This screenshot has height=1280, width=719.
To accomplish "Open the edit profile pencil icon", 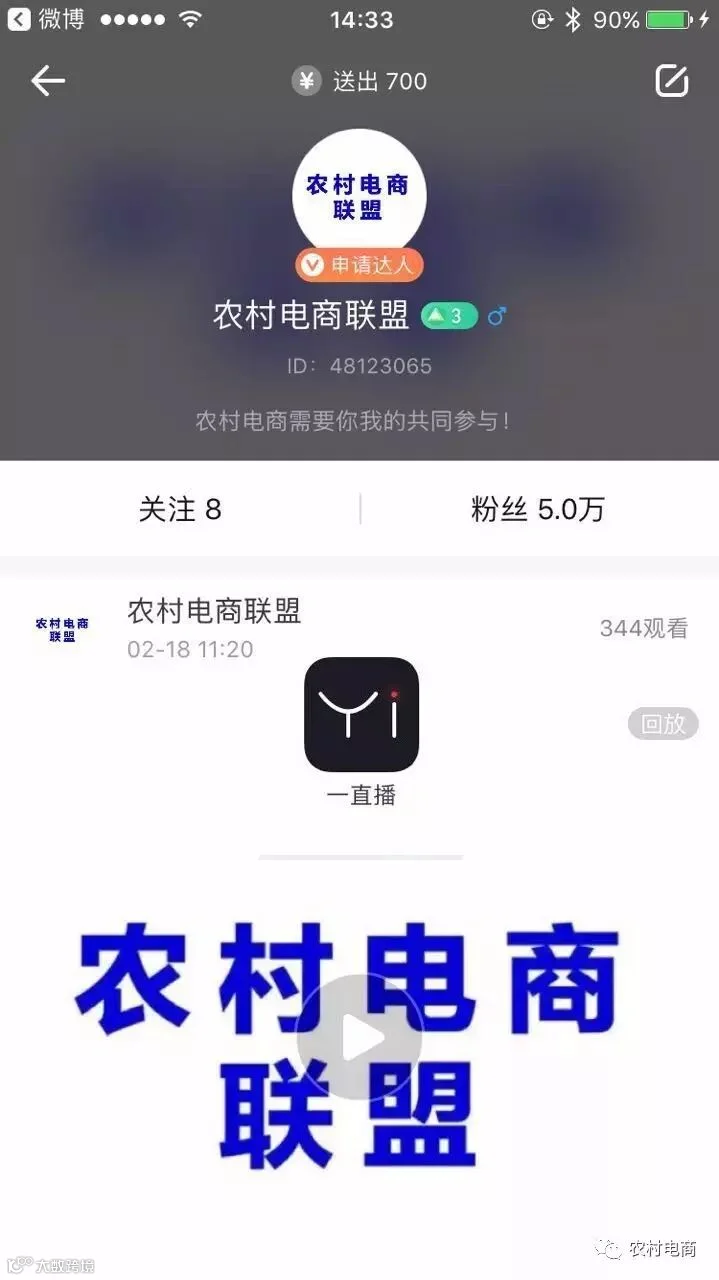I will pos(672,81).
